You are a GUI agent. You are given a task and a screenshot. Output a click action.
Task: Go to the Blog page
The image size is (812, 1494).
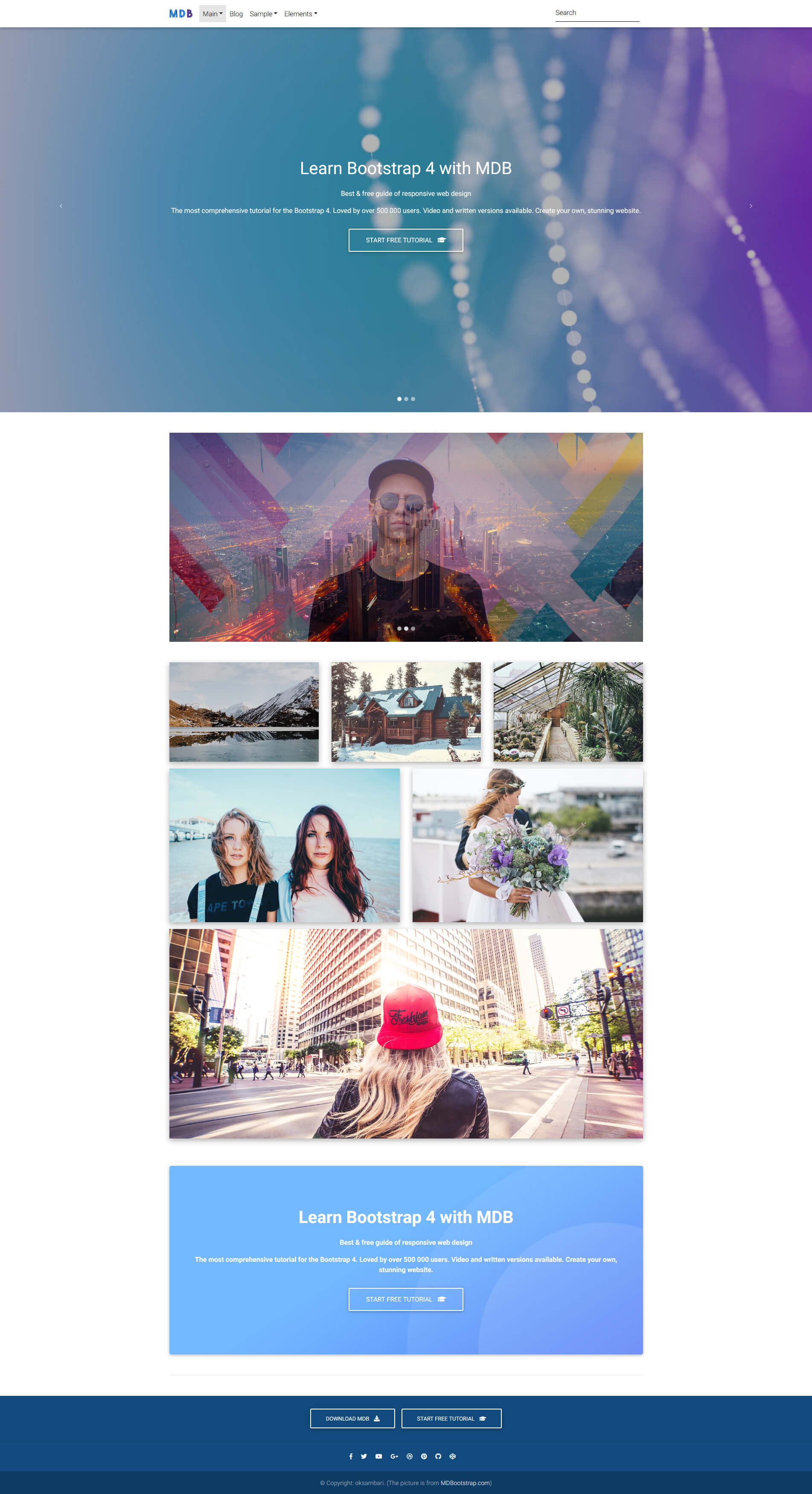click(x=236, y=14)
